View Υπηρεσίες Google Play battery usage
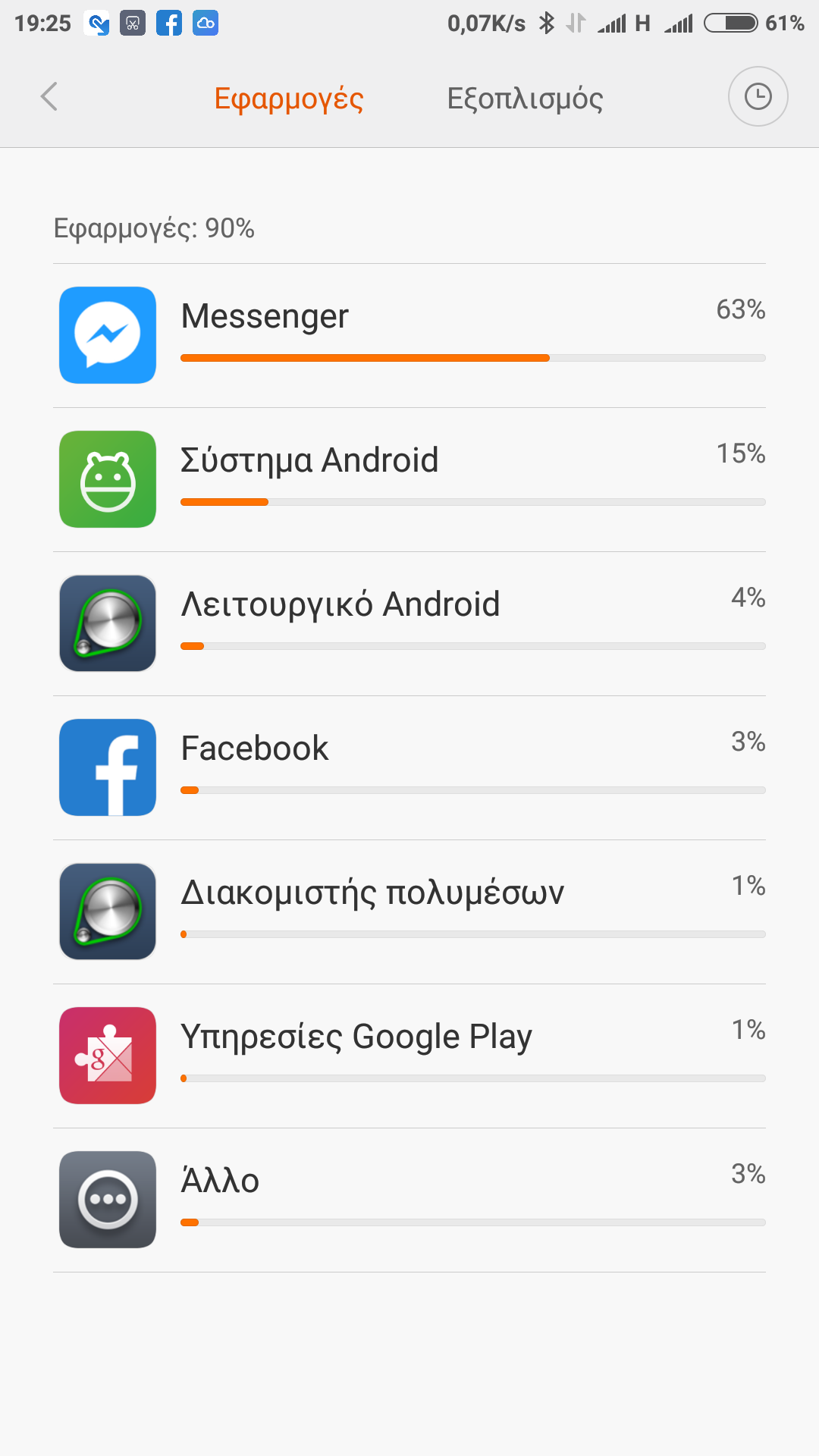 click(x=409, y=1056)
